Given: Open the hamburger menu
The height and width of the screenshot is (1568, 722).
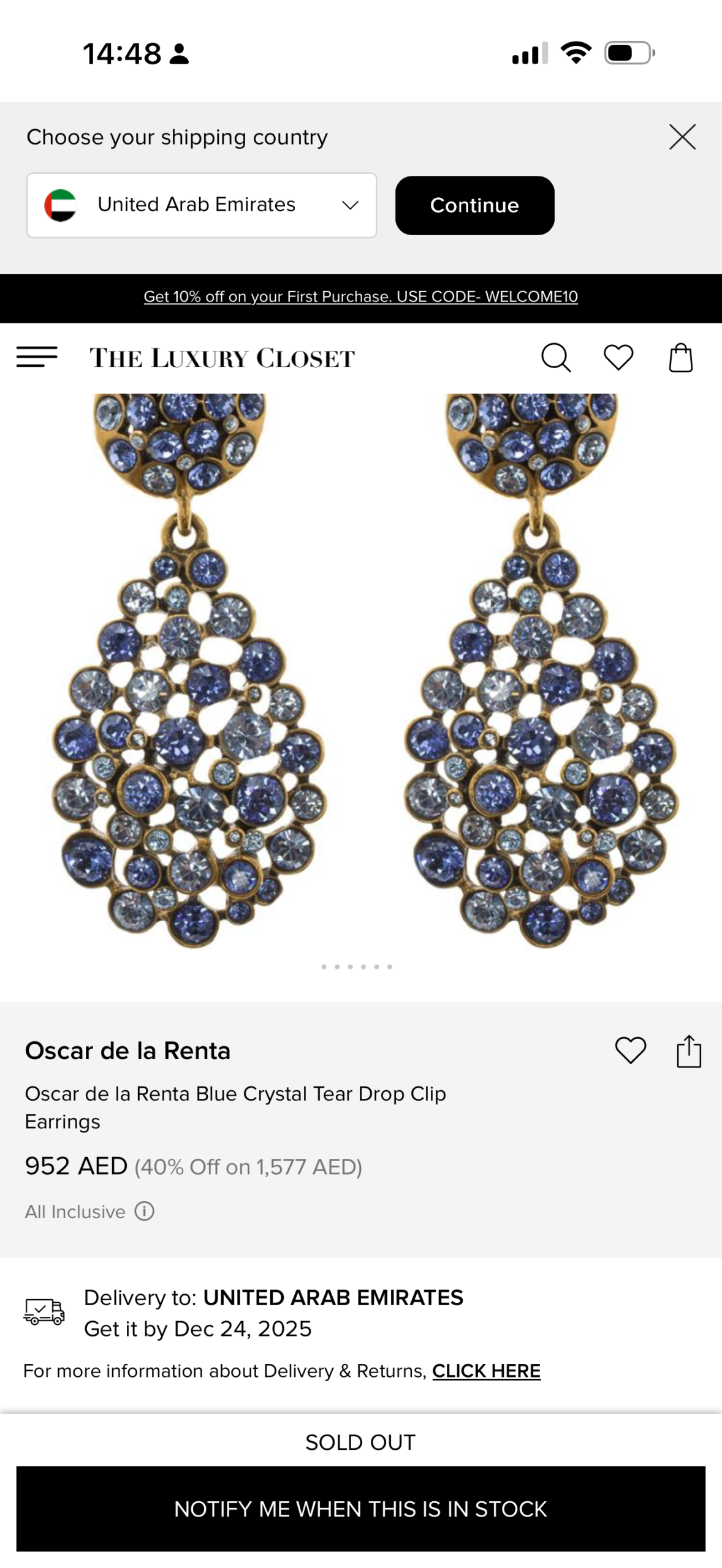Looking at the screenshot, I should (37, 356).
